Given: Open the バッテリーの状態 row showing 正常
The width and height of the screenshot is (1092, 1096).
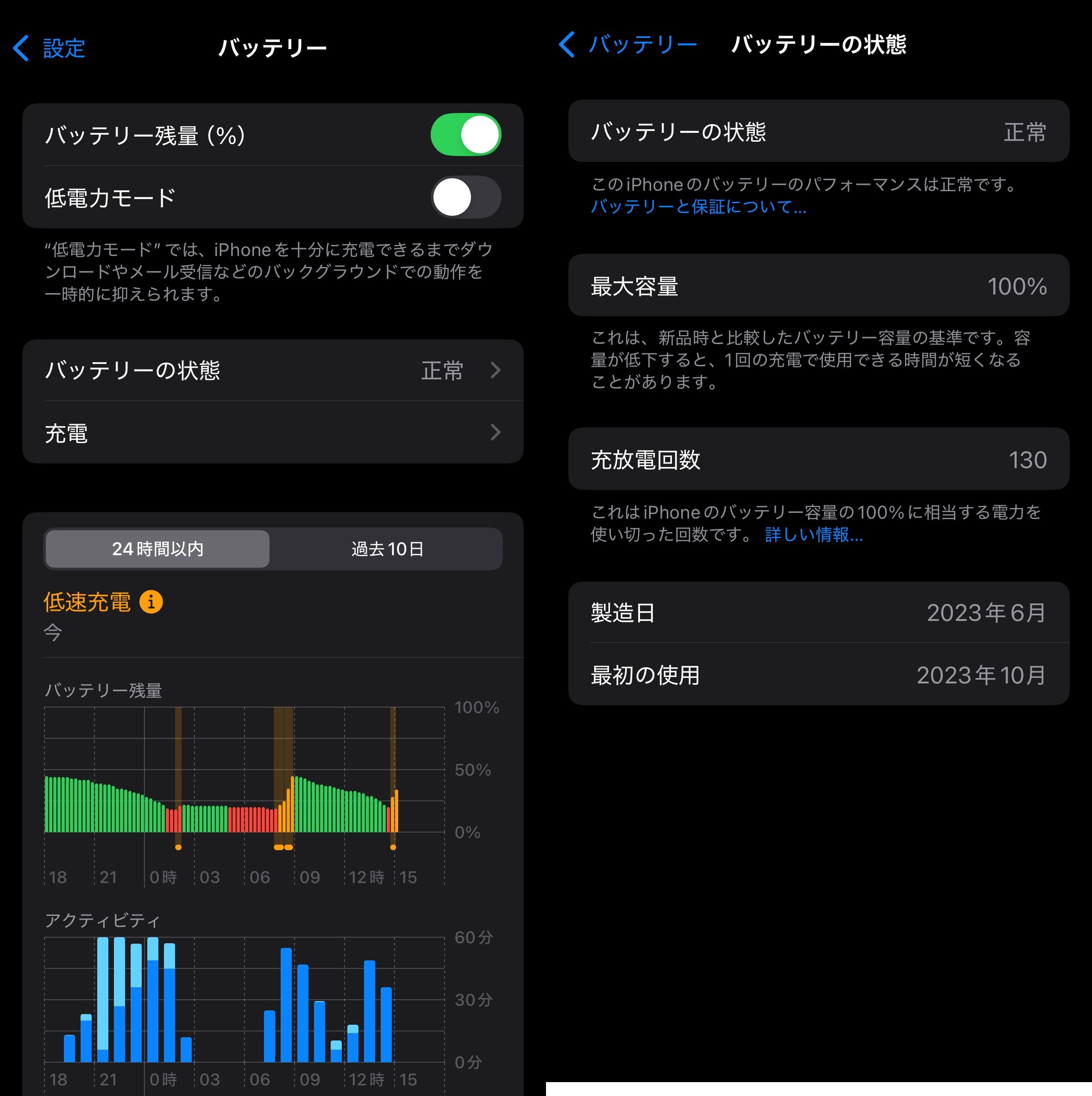Looking at the screenshot, I should (x=272, y=370).
